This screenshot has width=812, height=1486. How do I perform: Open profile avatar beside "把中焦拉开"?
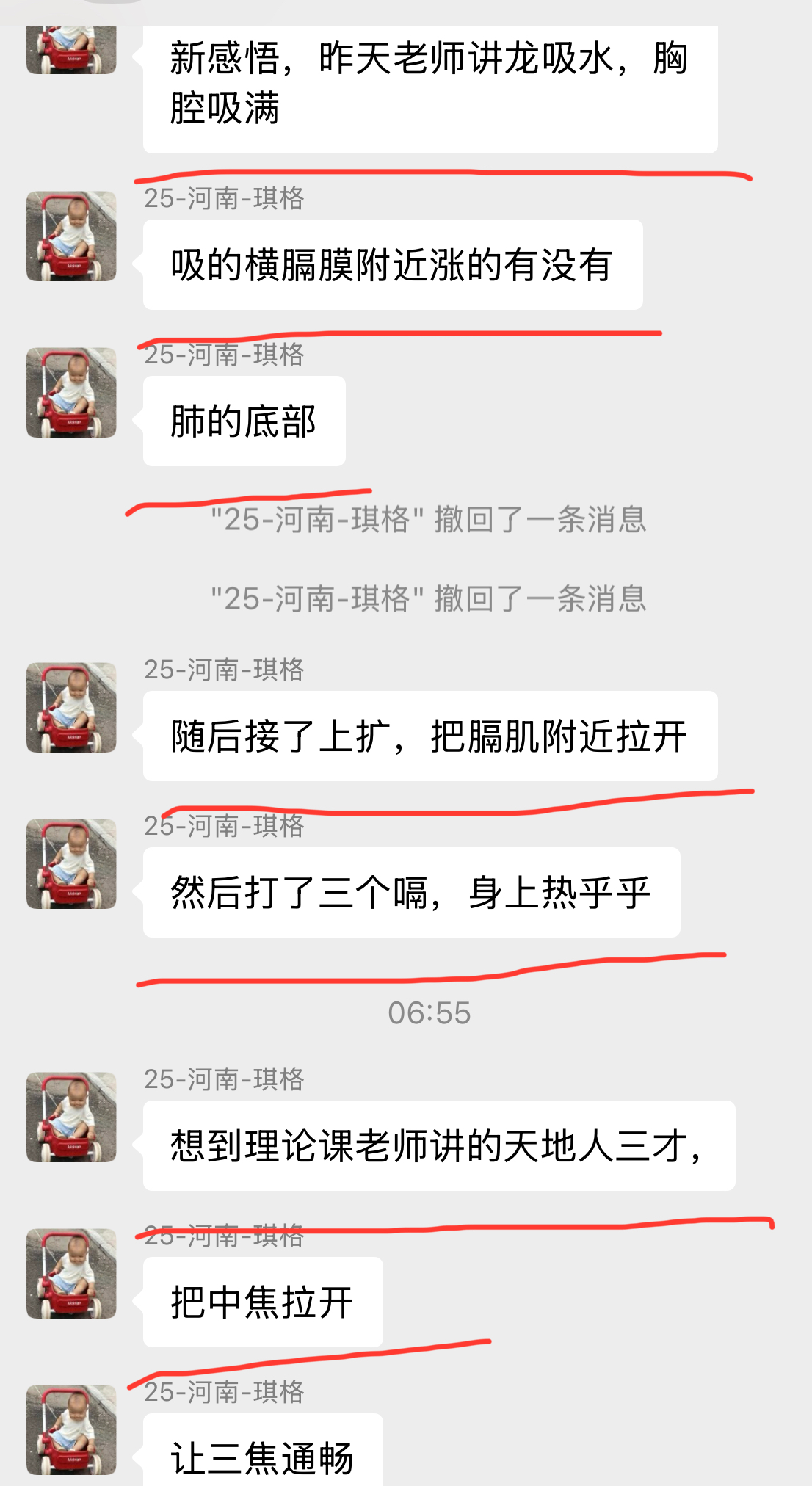(x=71, y=1274)
